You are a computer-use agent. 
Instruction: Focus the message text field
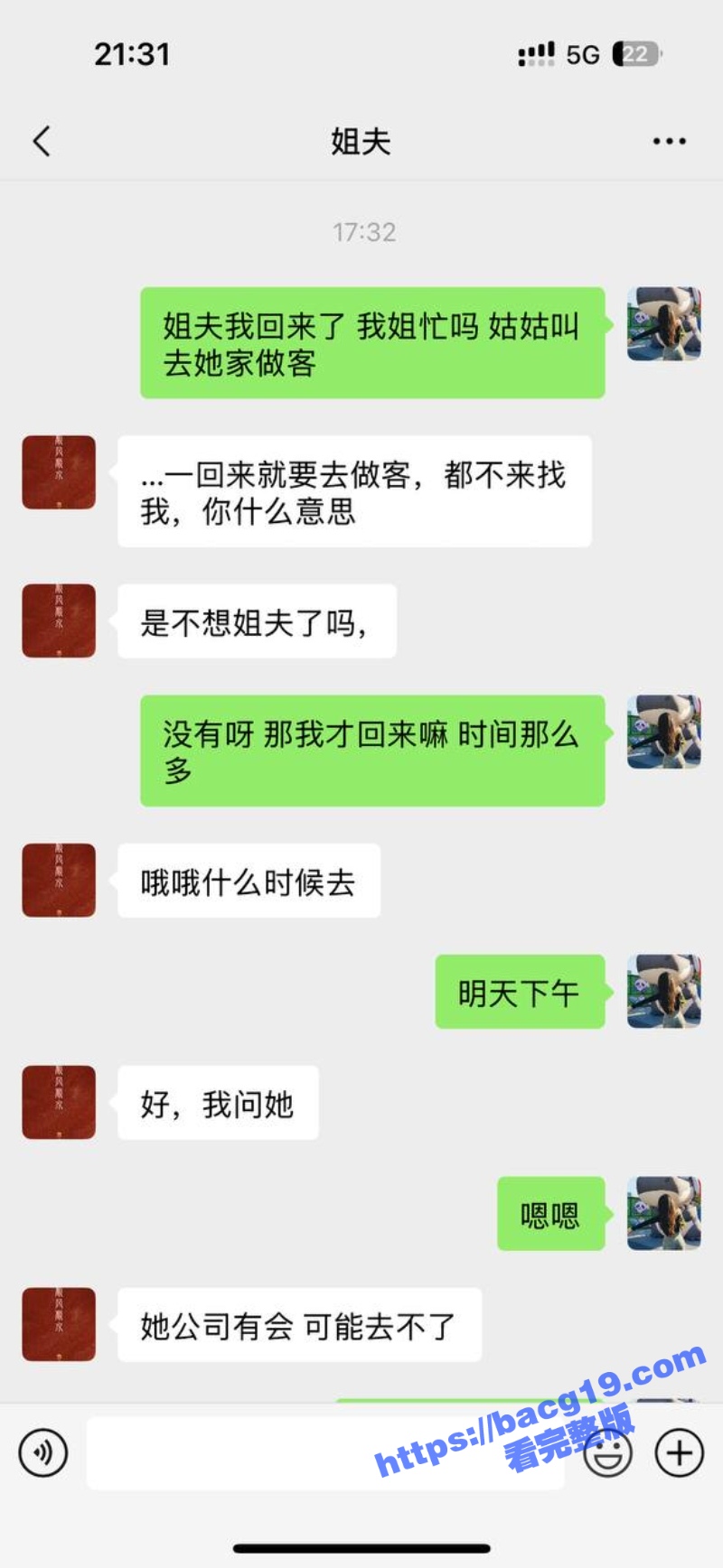coord(271,1453)
